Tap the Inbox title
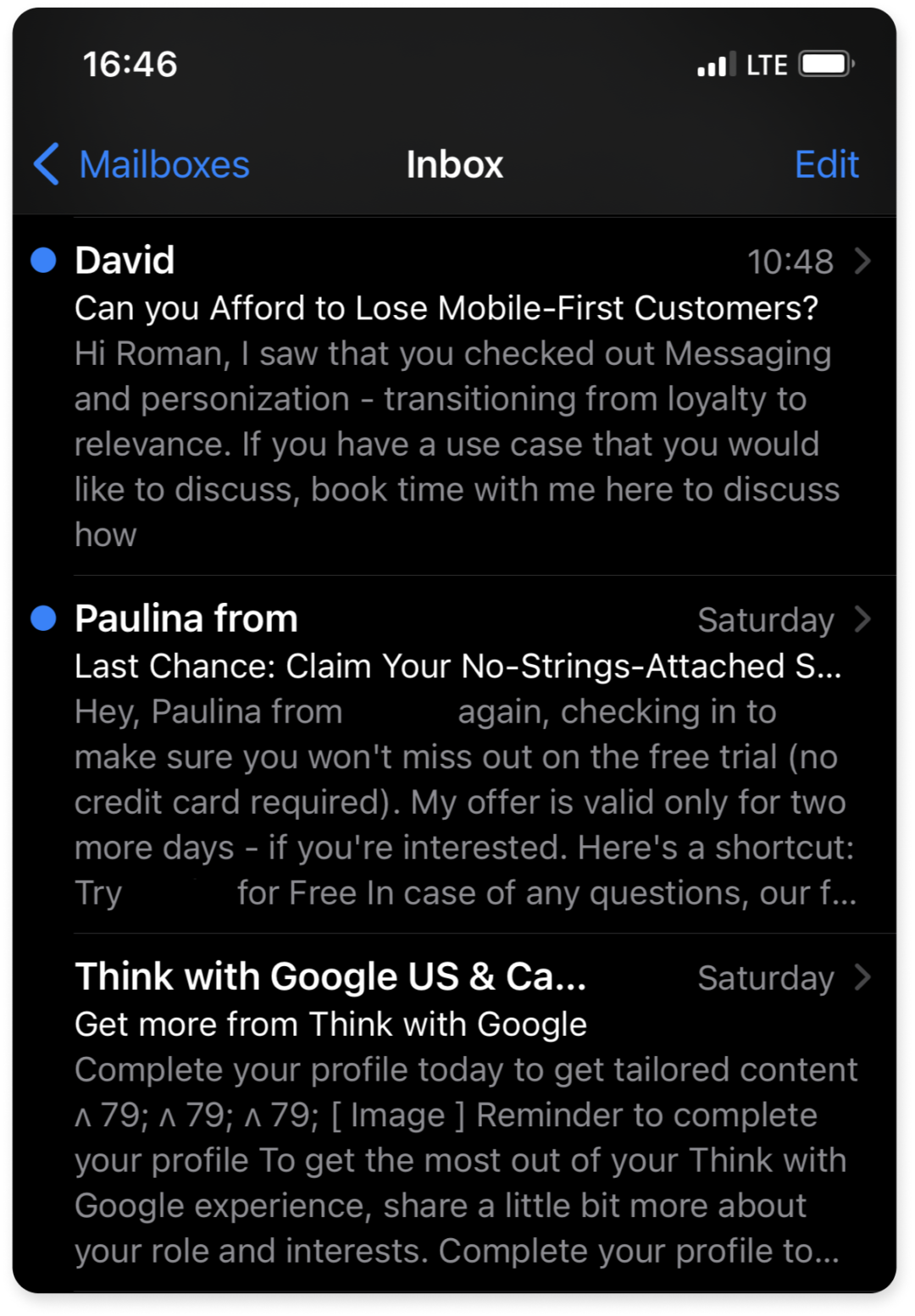The image size is (915, 1316). coord(455,164)
